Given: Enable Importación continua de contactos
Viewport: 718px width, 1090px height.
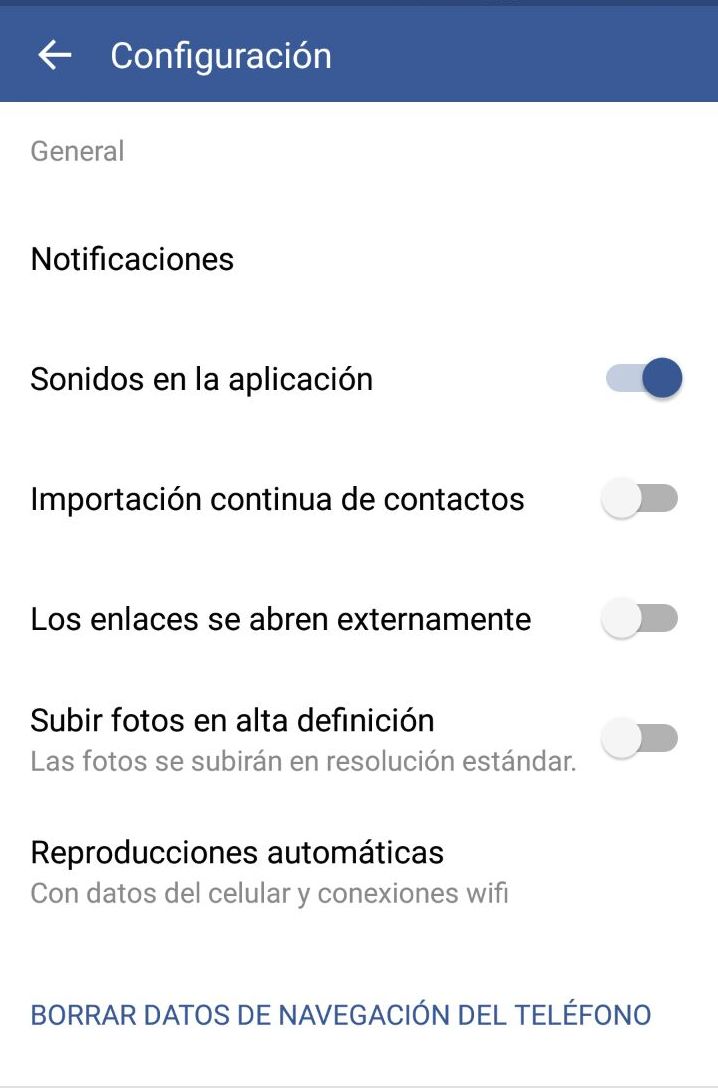Looking at the screenshot, I should click(x=640, y=499).
